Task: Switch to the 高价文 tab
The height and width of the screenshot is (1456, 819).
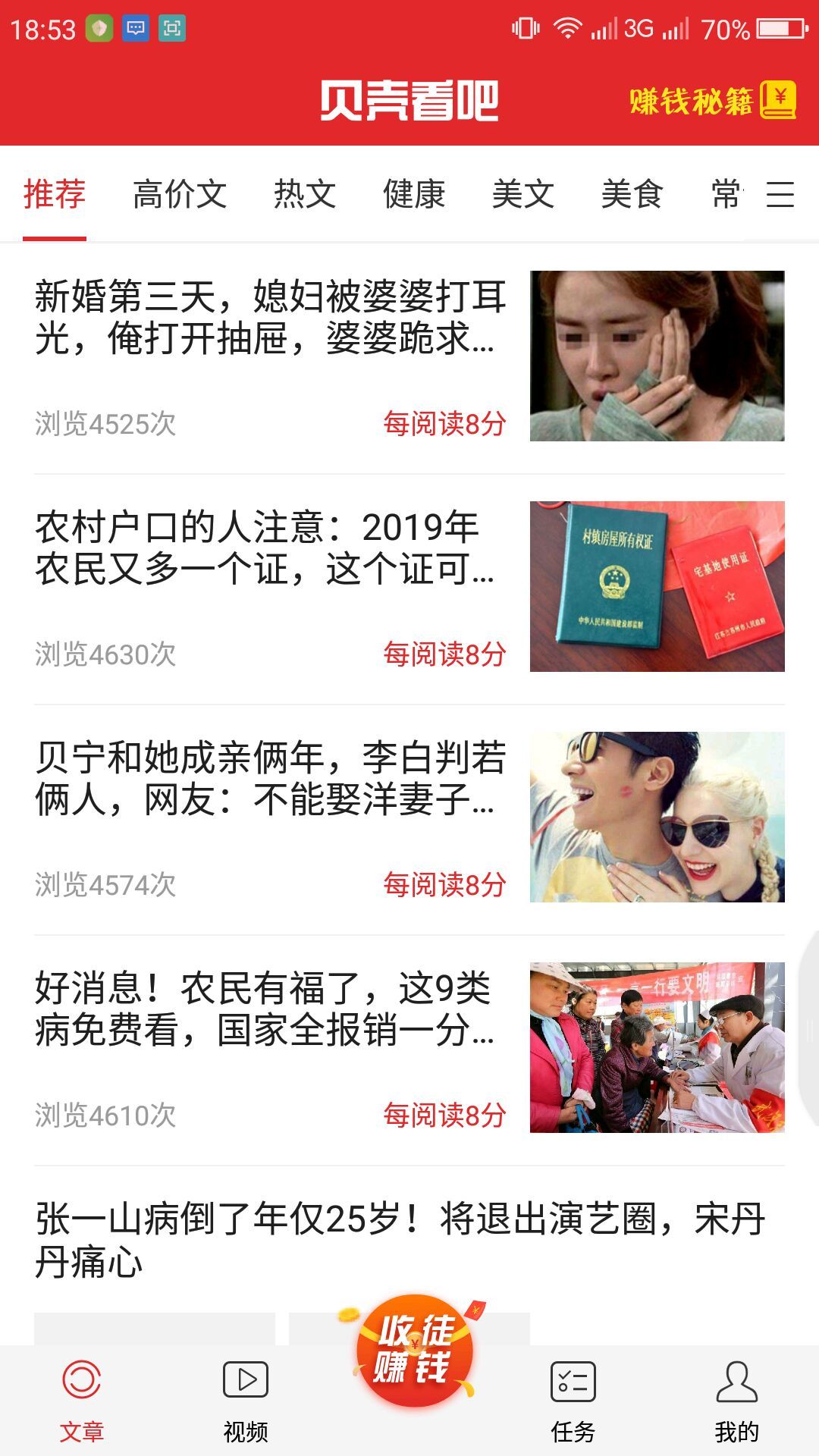Action: pyautogui.click(x=180, y=194)
